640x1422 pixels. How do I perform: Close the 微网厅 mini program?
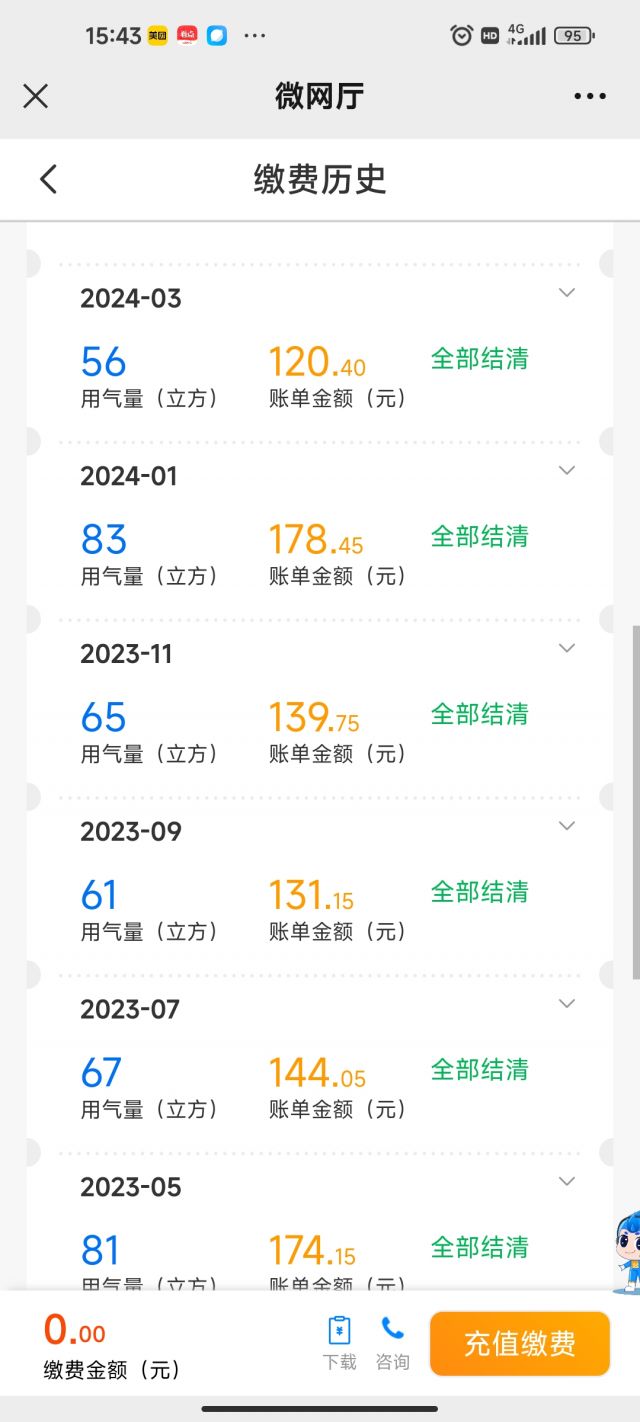(x=35, y=96)
